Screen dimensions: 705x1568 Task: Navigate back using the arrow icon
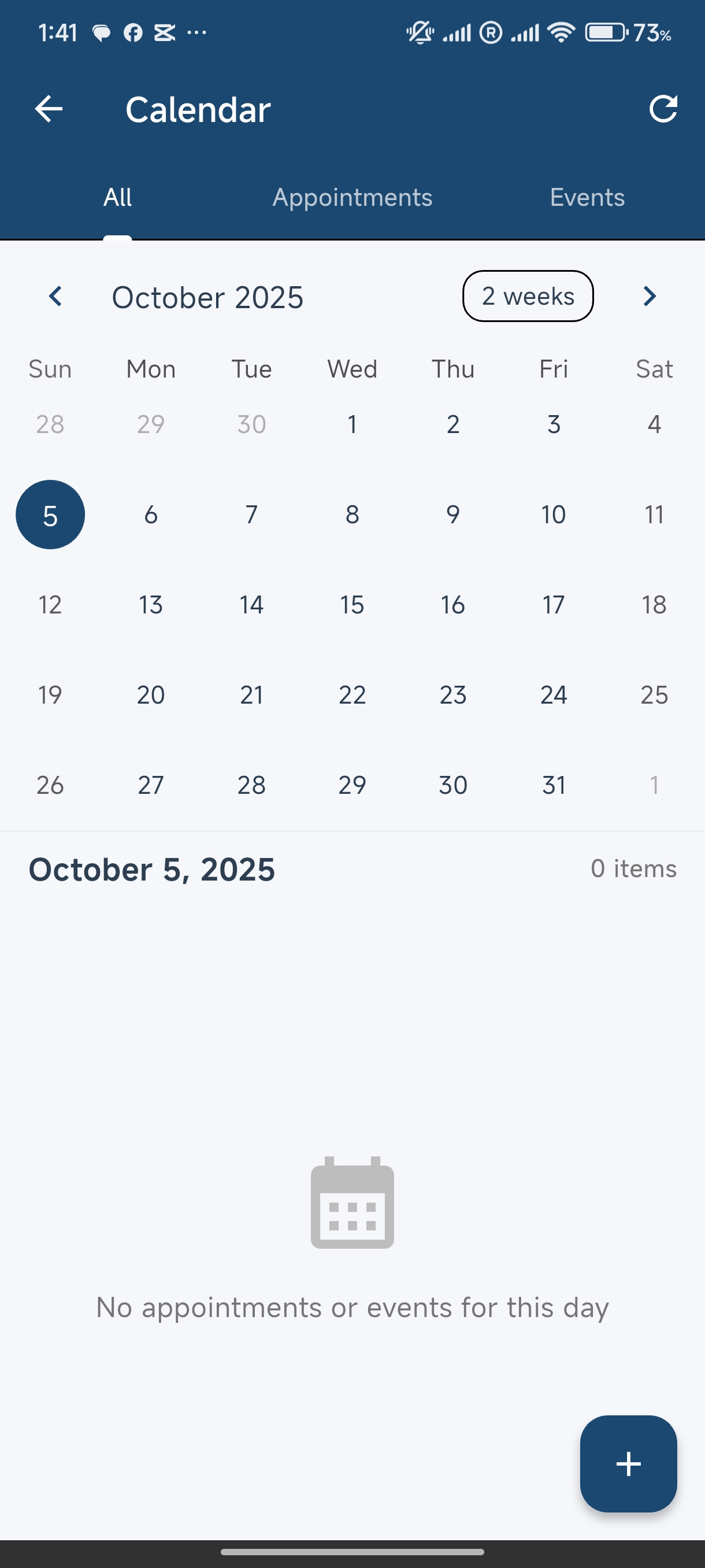(49, 109)
